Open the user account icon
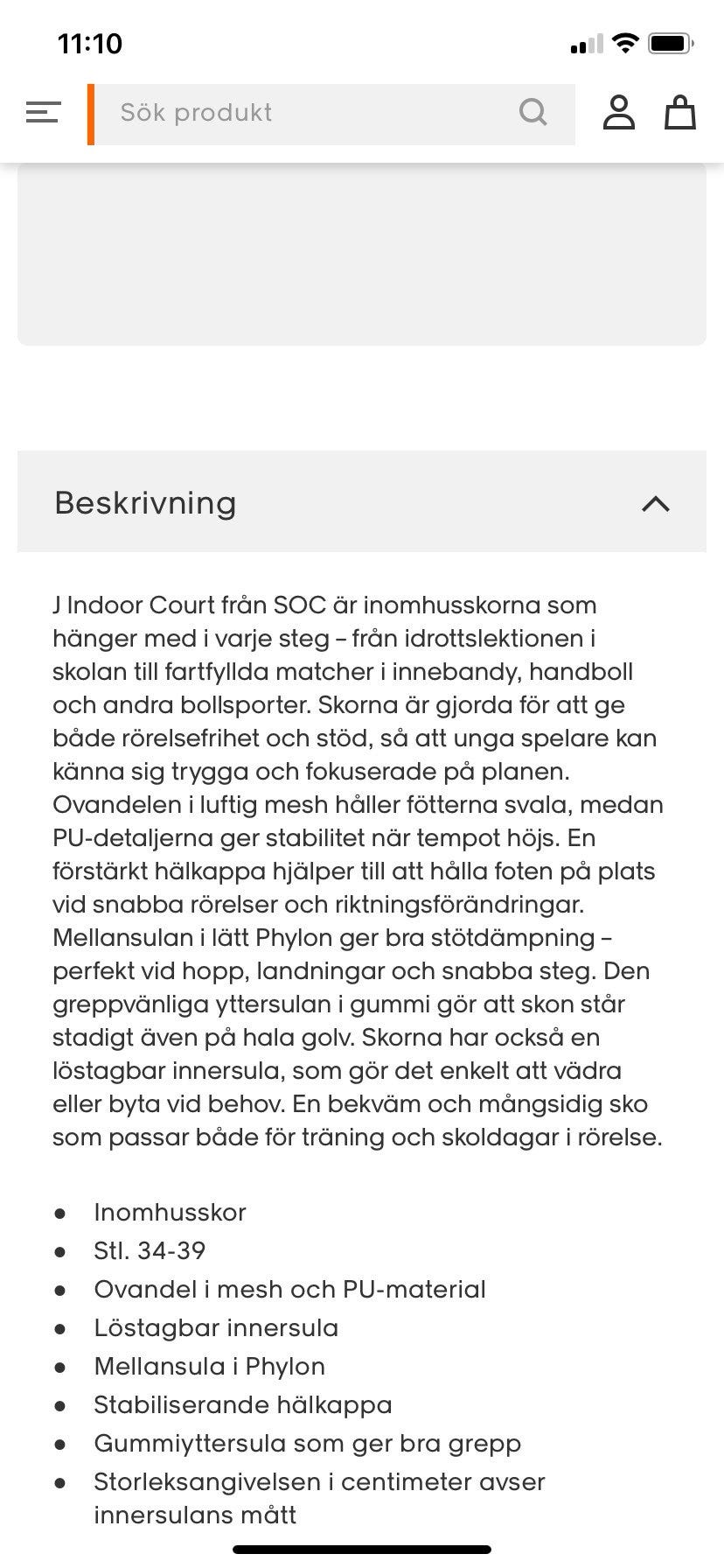The width and height of the screenshot is (724, 1568). pos(619,113)
